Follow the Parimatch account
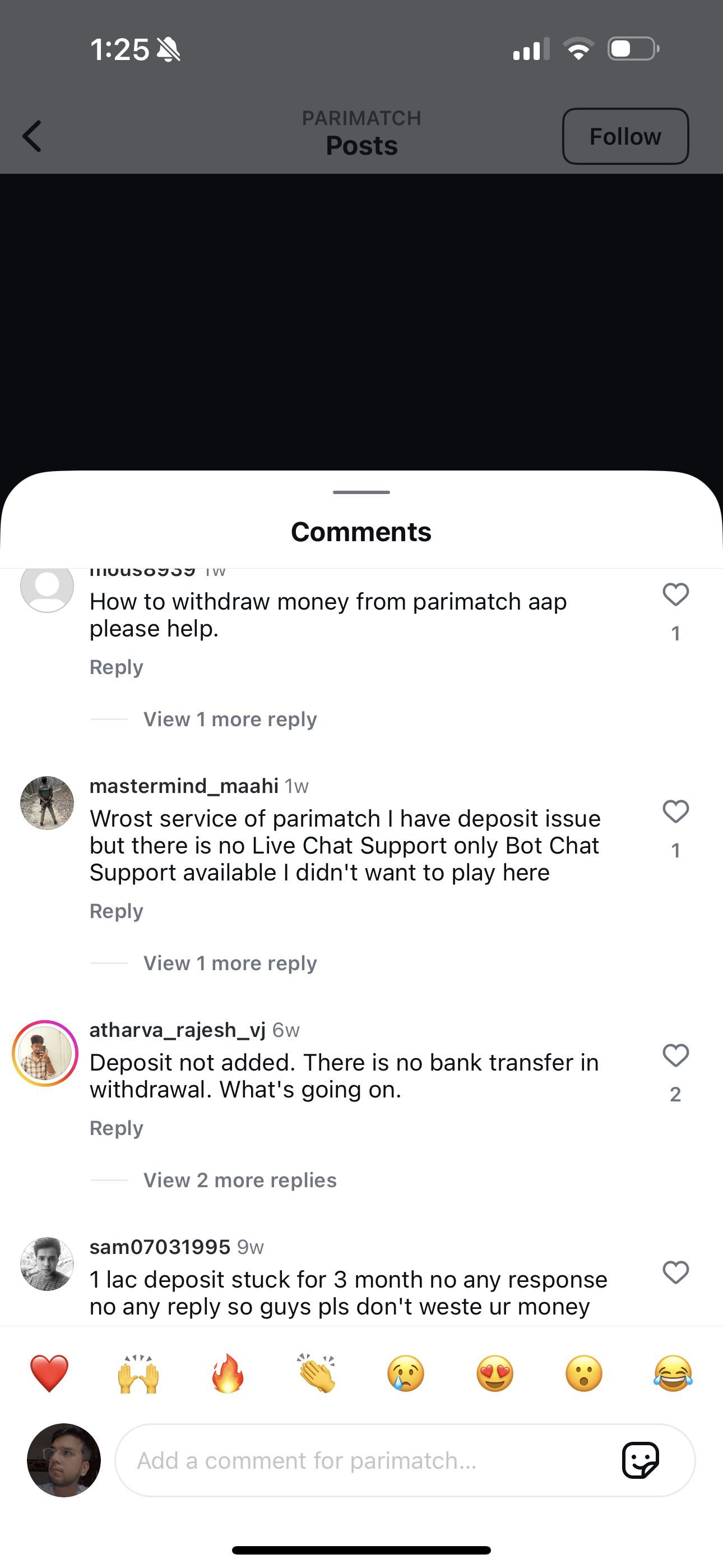Image resolution: width=723 pixels, height=1568 pixels. (x=625, y=136)
